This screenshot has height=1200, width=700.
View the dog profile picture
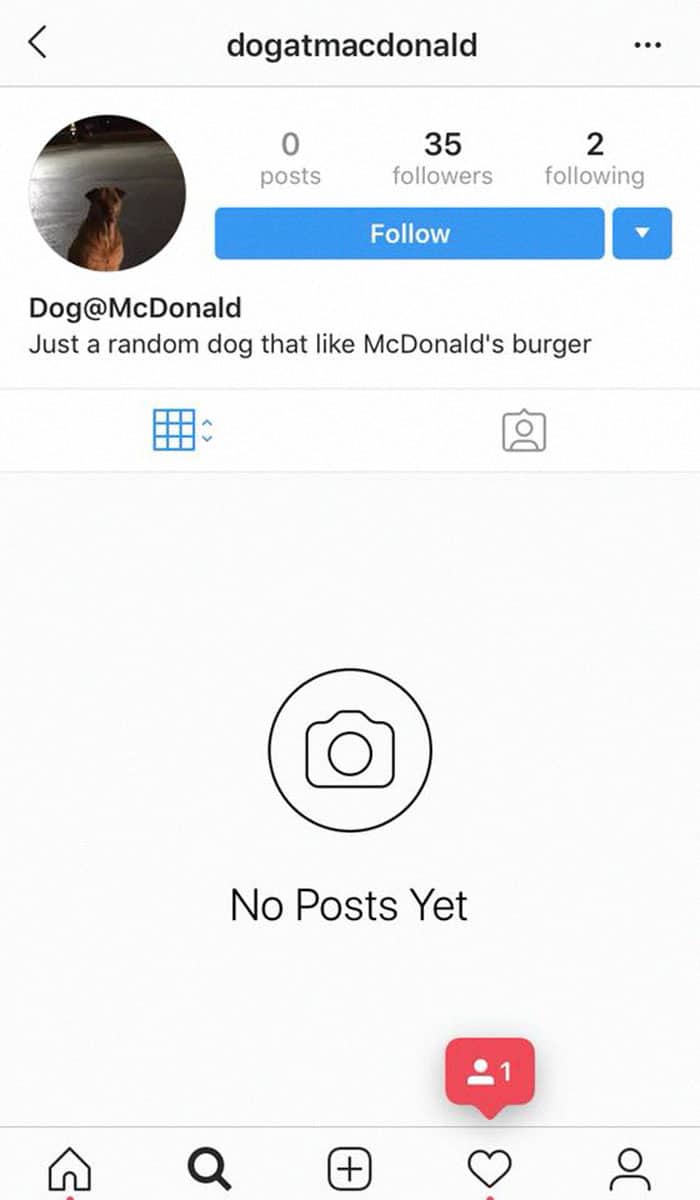(107, 193)
